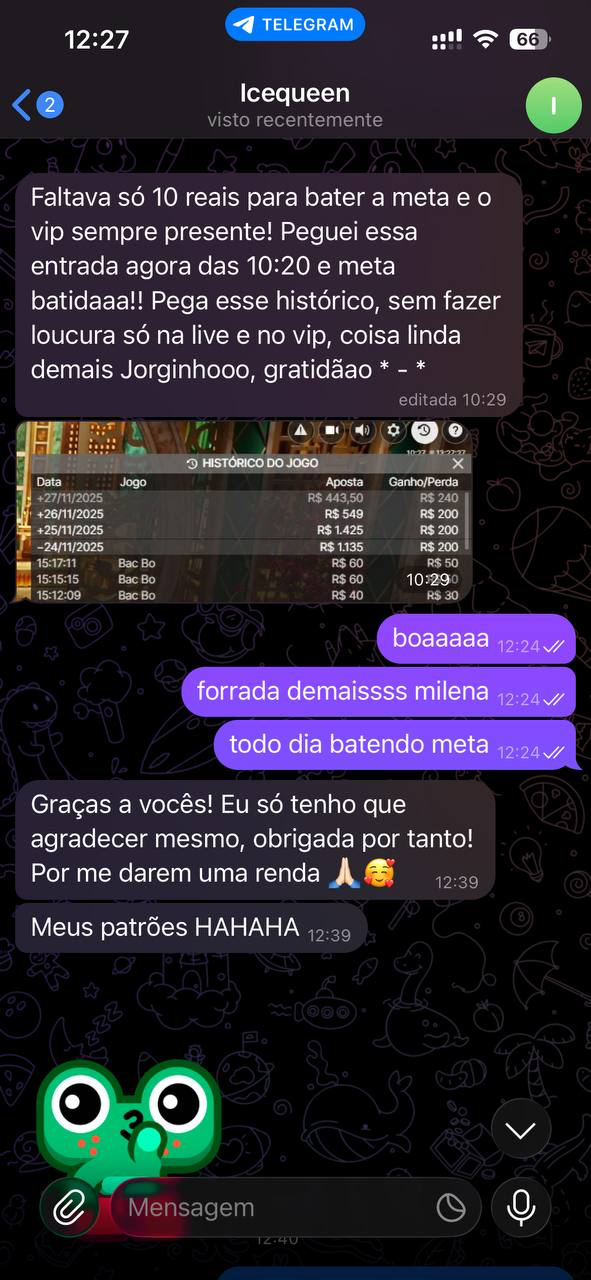This screenshot has width=591, height=1280.
Task: Open the game history image attachment
Action: pyautogui.click(x=244, y=512)
